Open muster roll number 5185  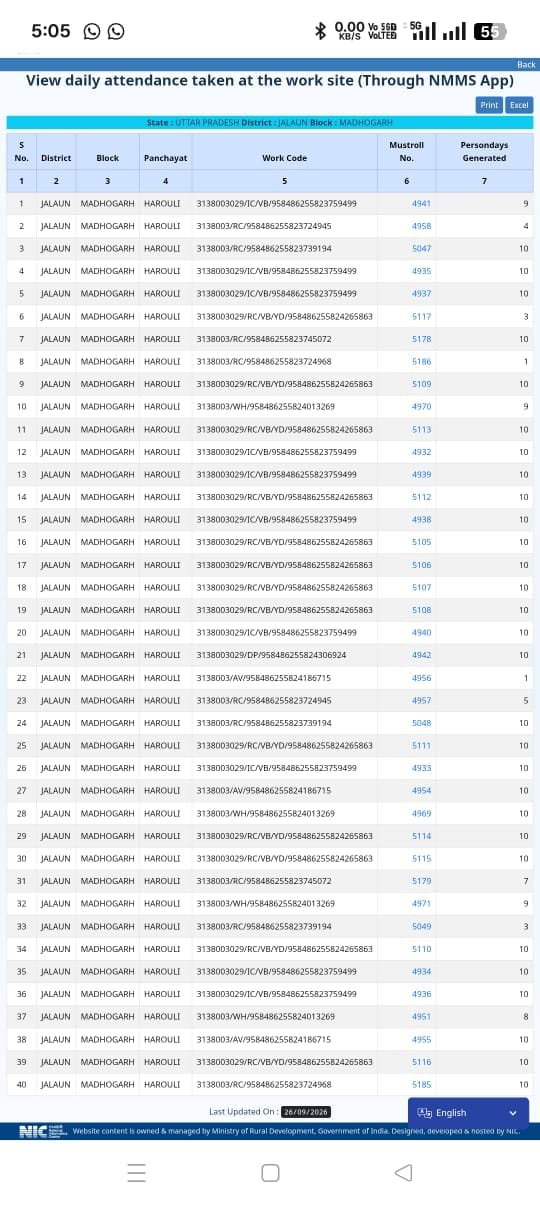[421, 1084]
